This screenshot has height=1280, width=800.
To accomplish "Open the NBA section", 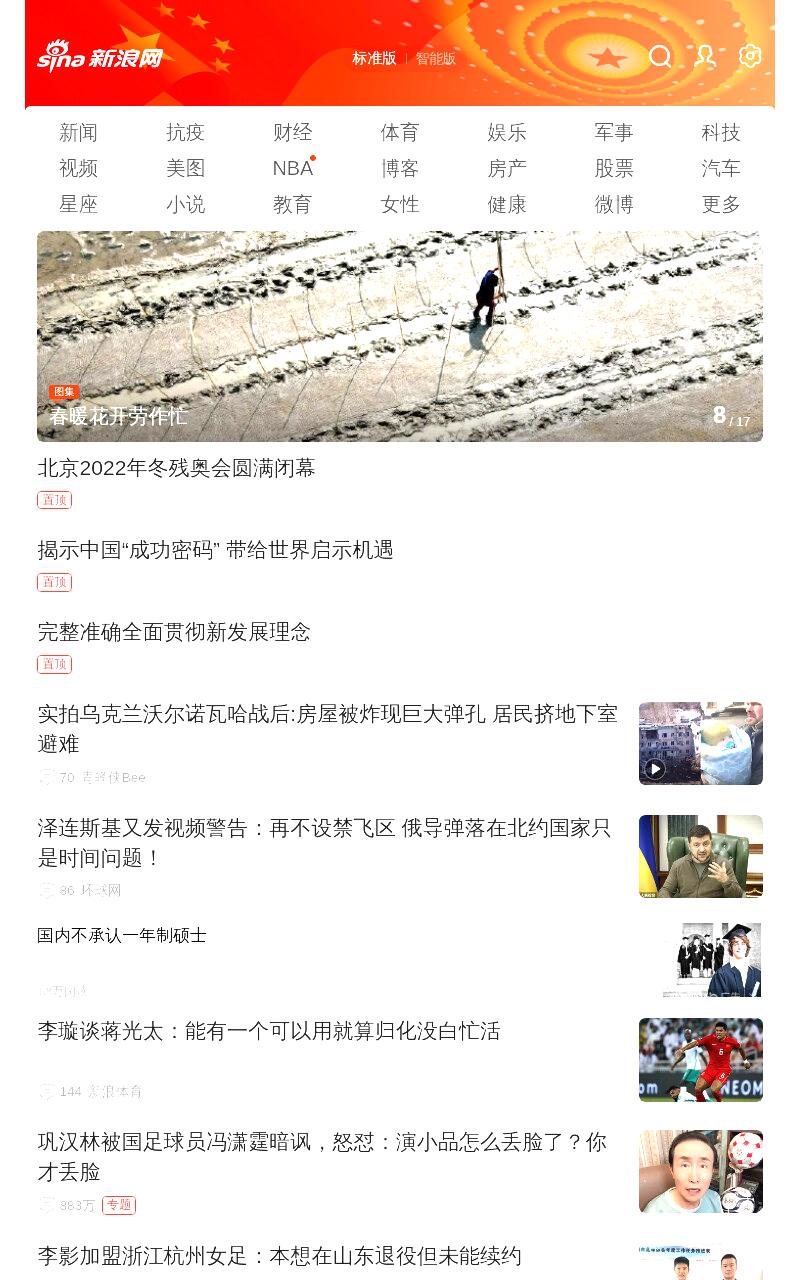I will [292, 168].
